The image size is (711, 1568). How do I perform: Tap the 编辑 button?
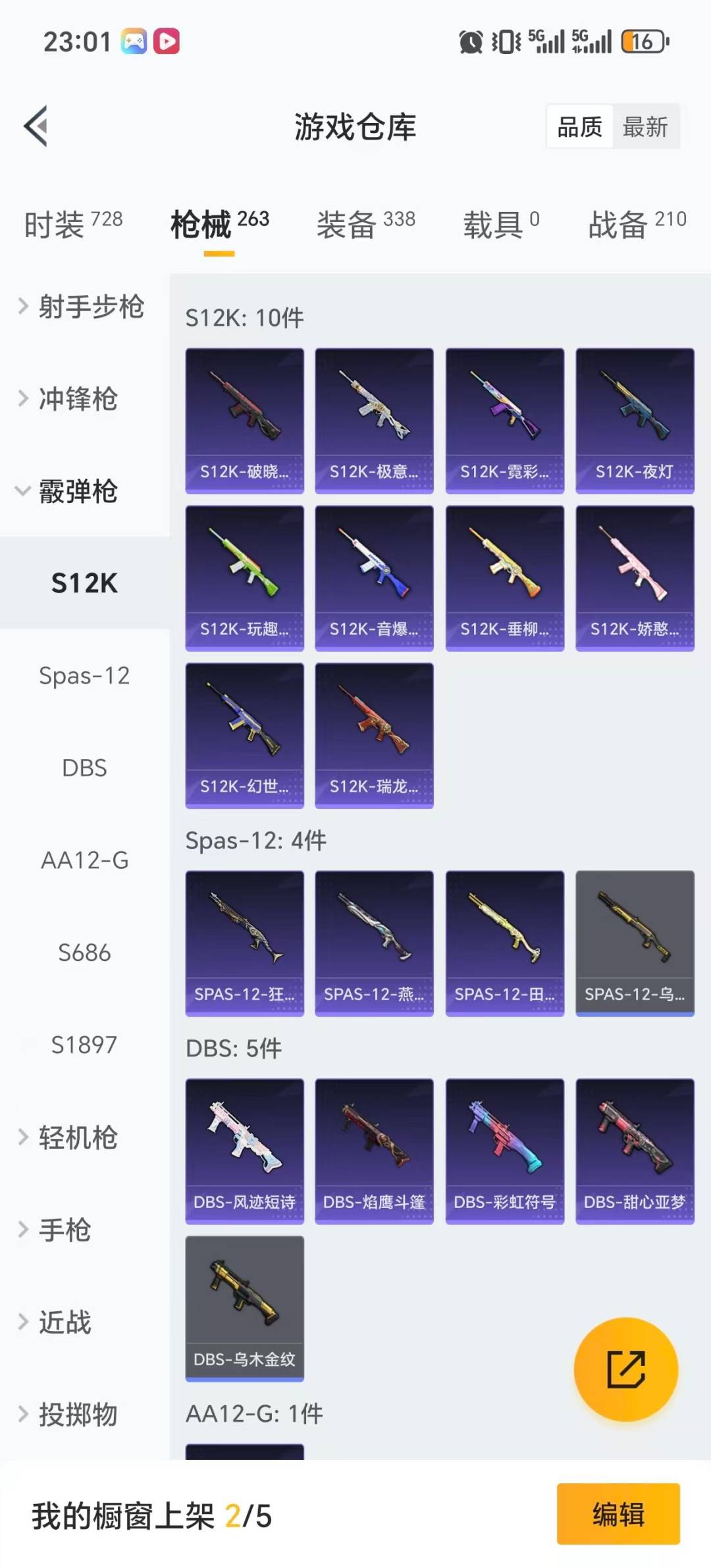click(x=618, y=1513)
